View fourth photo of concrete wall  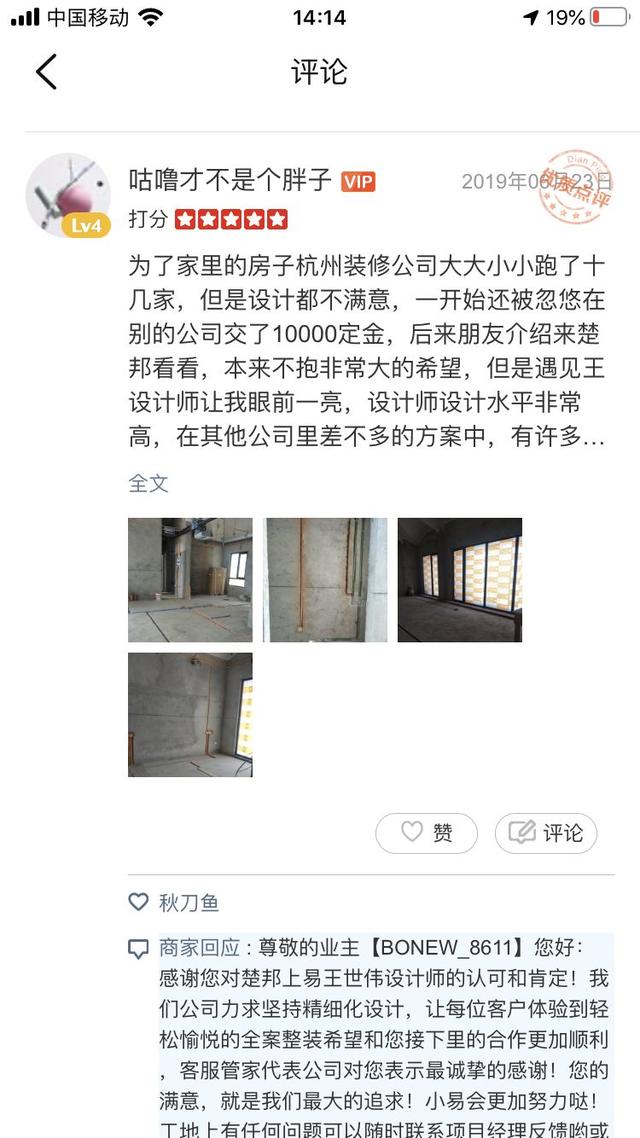pos(190,715)
